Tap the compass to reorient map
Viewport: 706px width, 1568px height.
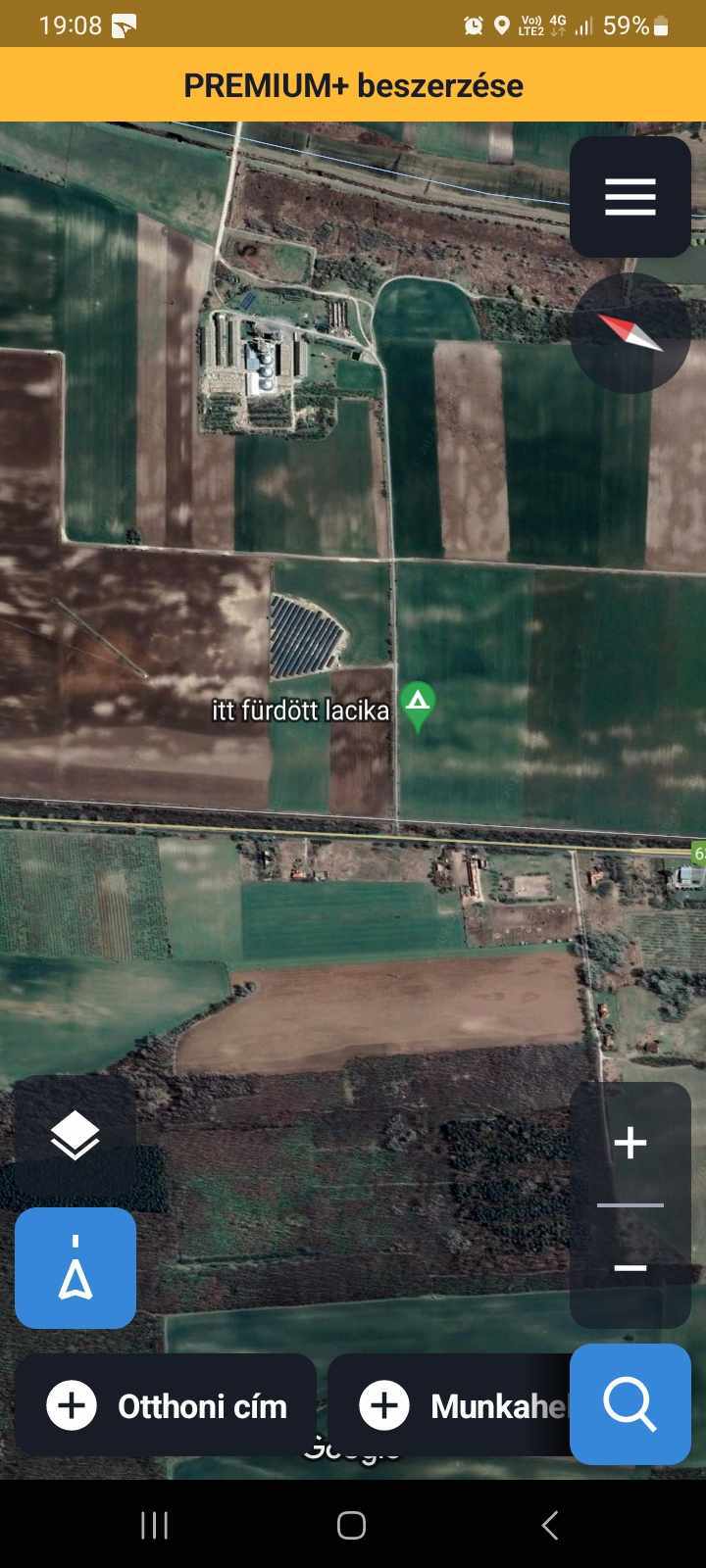(630, 333)
